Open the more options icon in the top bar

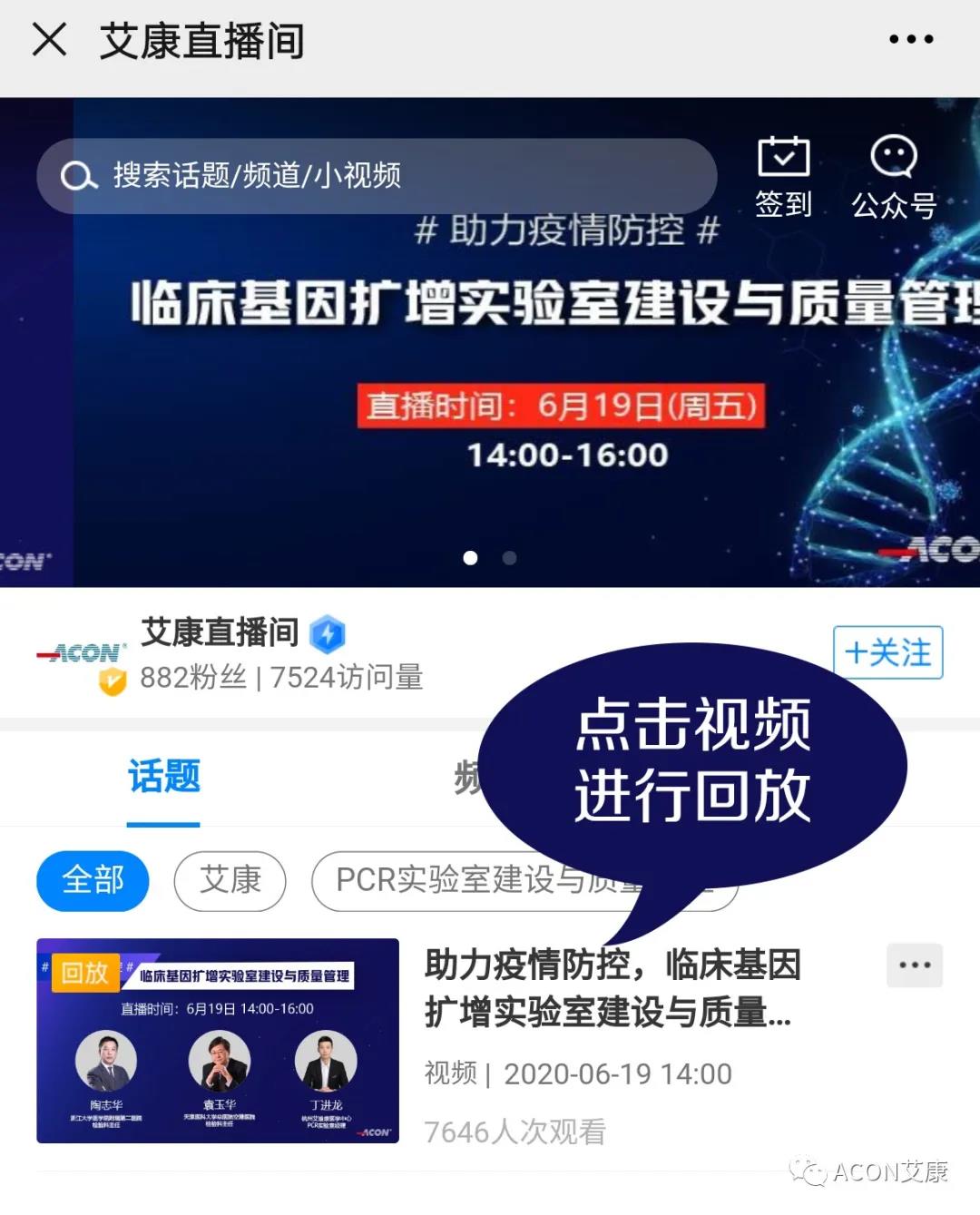coord(910,38)
